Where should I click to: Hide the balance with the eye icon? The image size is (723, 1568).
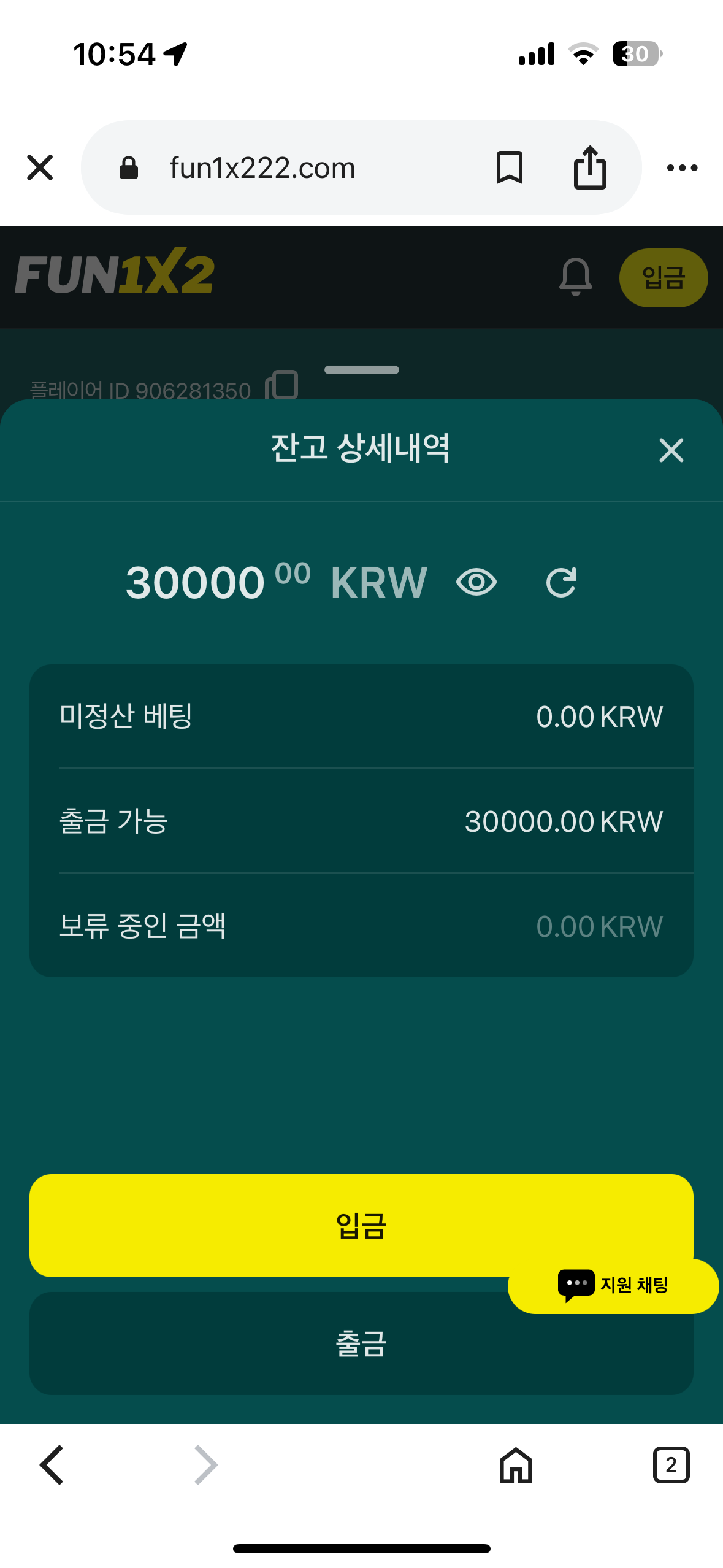click(x=476, y=582)
